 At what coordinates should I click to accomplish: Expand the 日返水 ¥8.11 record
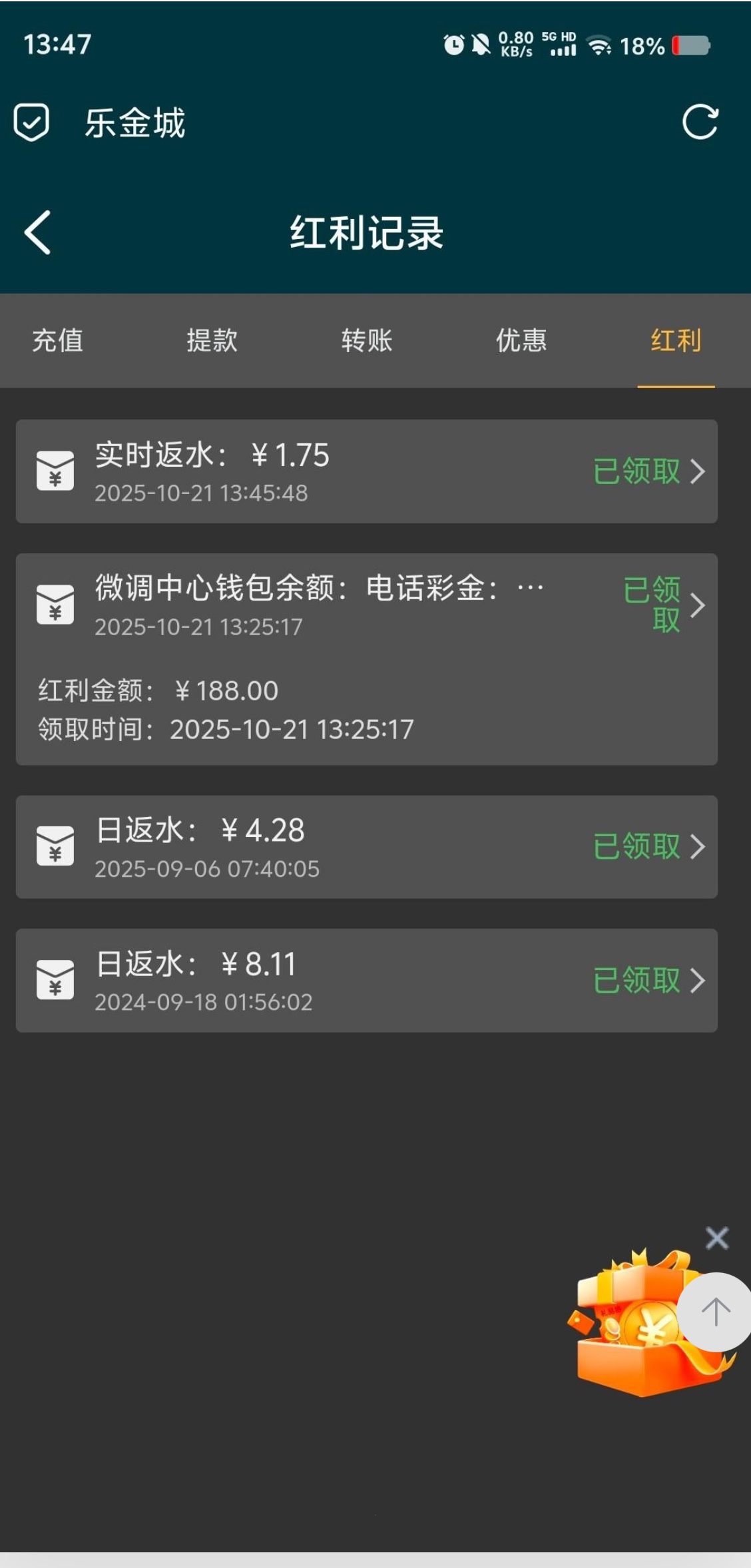point(366,980)
